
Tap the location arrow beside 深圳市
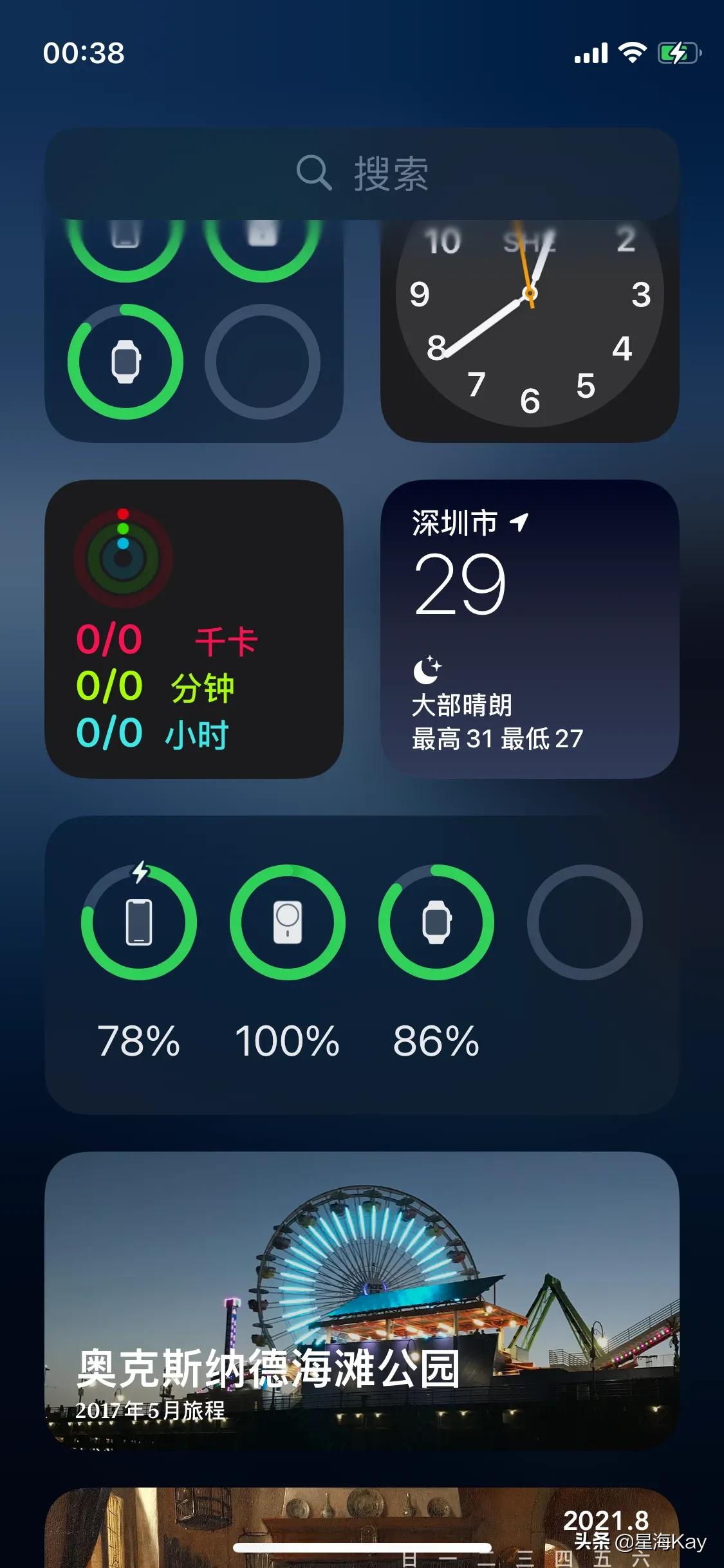(x=519, y=524)
